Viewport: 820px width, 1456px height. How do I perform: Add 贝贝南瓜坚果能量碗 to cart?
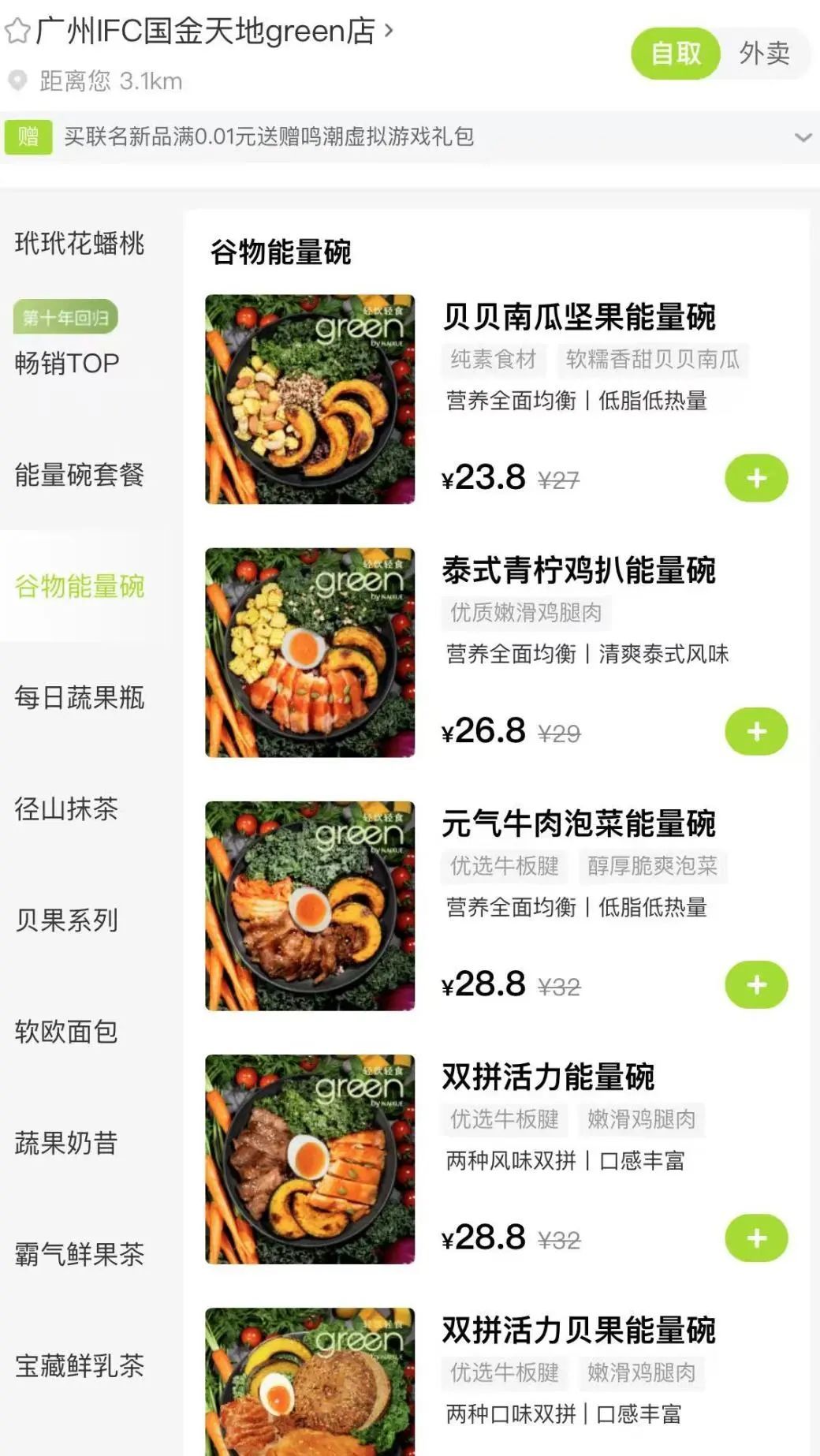[x=756, y=478]
